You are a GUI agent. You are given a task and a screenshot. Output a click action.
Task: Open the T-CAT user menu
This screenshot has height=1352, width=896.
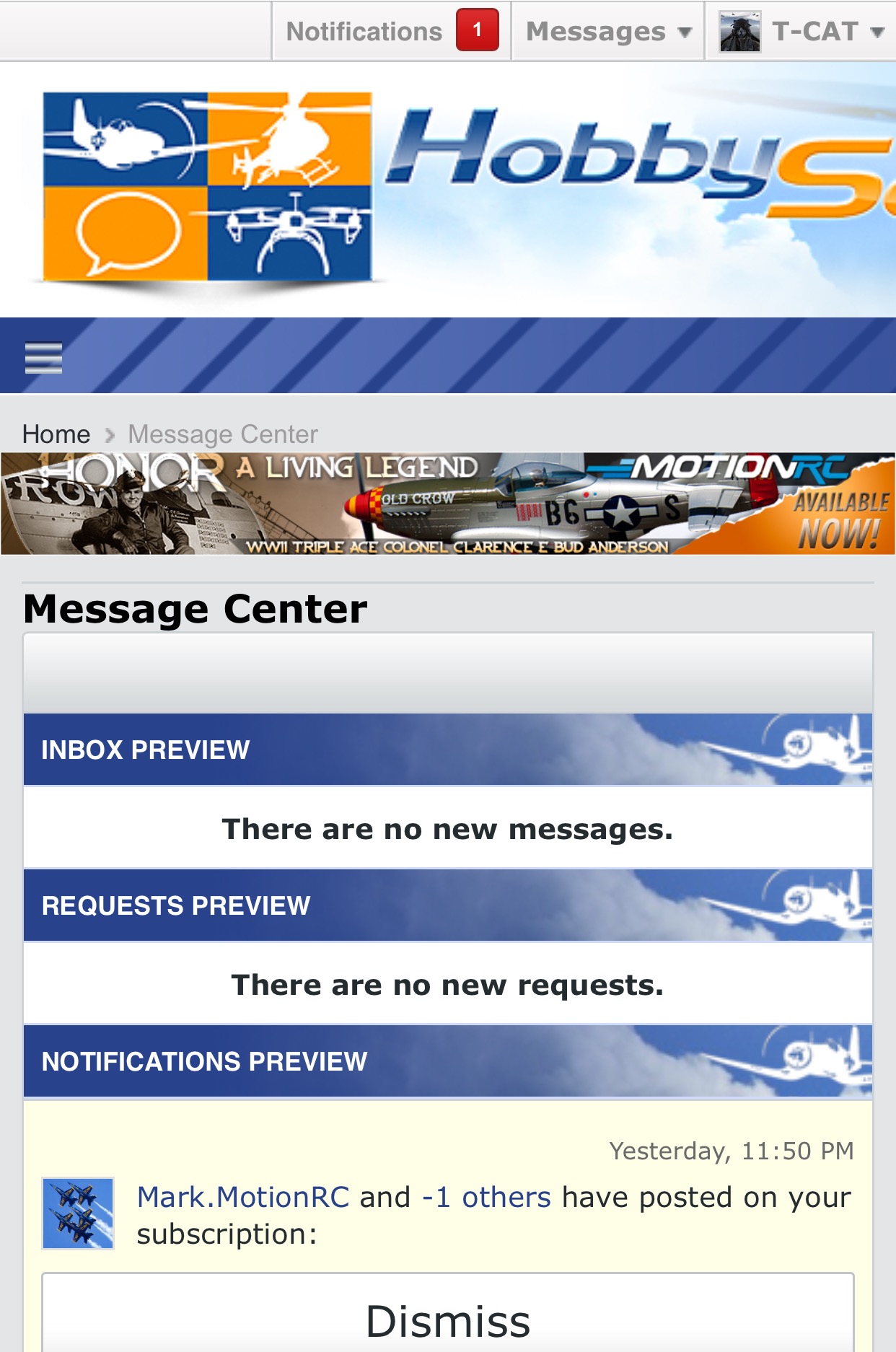coord(801,31)
